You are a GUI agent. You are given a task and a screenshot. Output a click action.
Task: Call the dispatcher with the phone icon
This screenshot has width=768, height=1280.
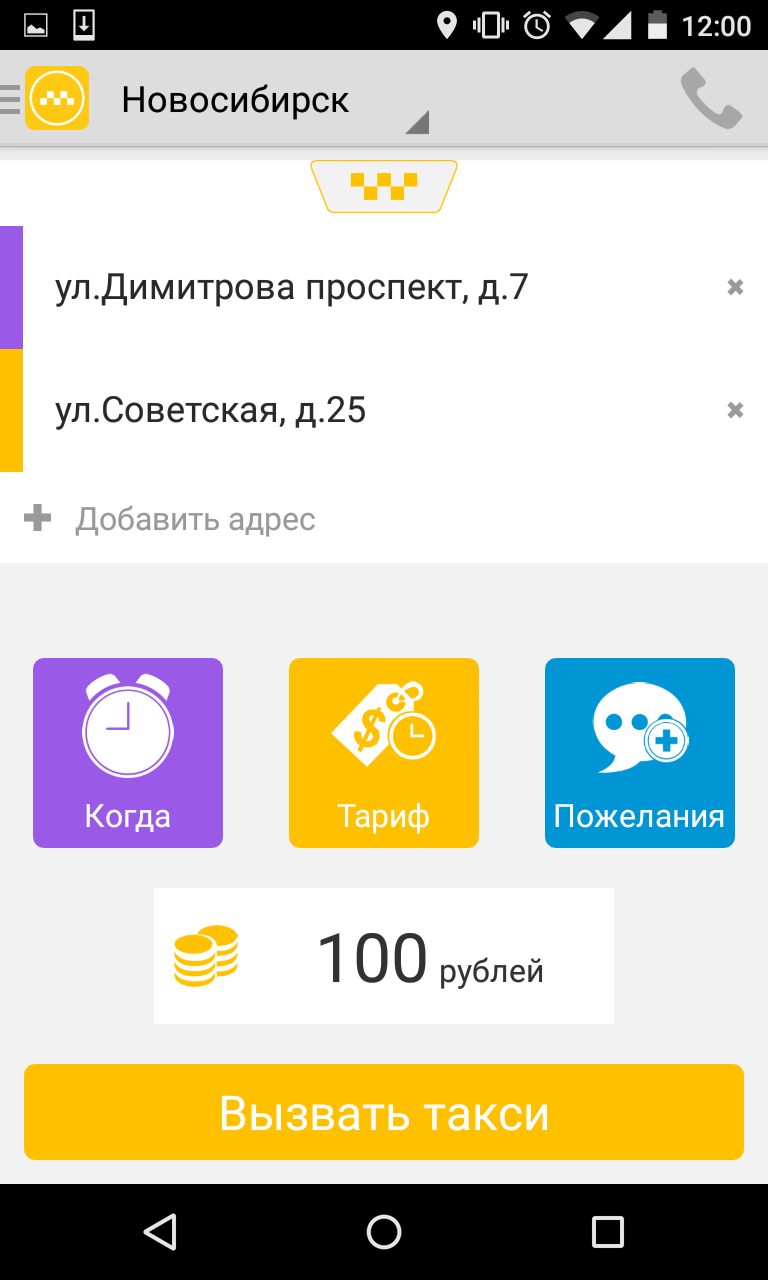pyautogui.click(x=711, y=98)
